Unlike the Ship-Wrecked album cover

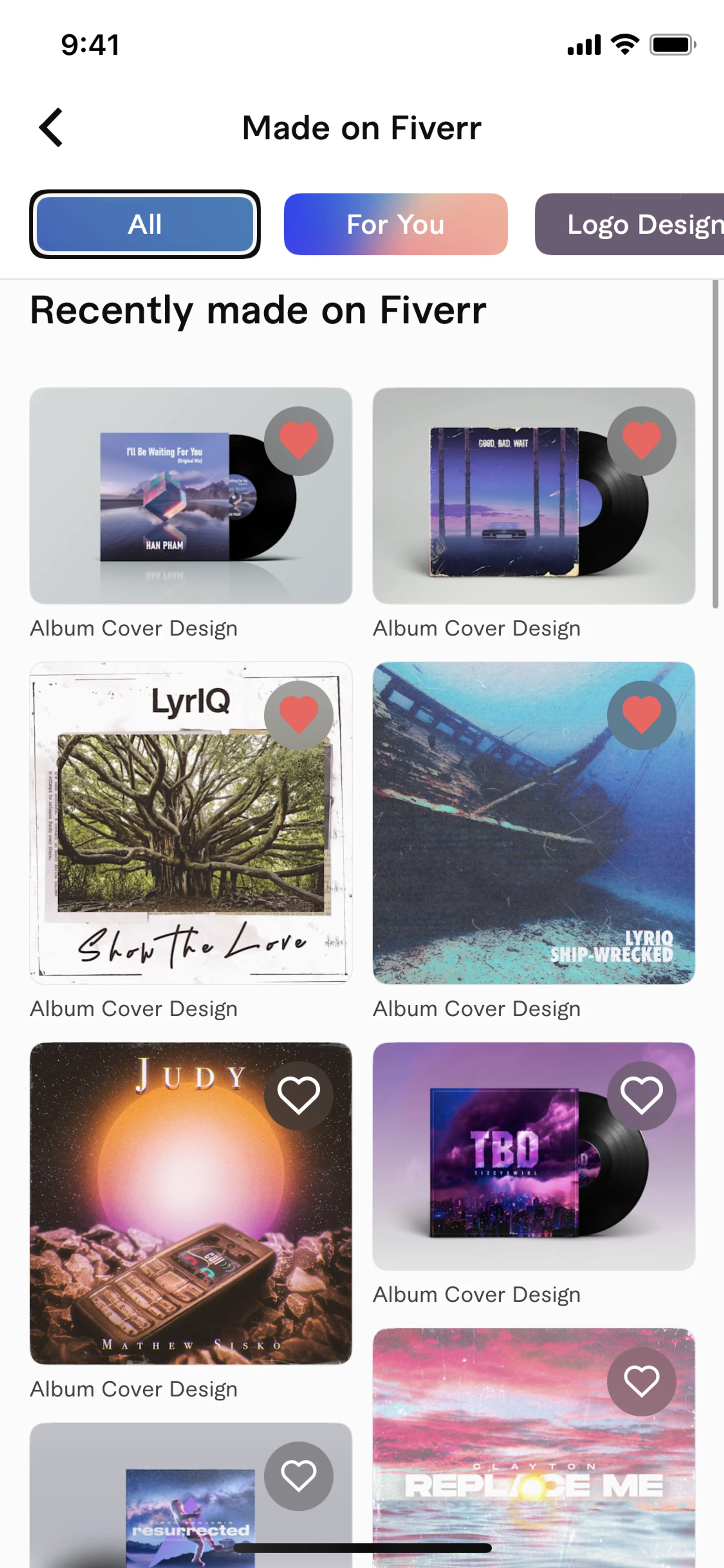[x=641, y=715]
